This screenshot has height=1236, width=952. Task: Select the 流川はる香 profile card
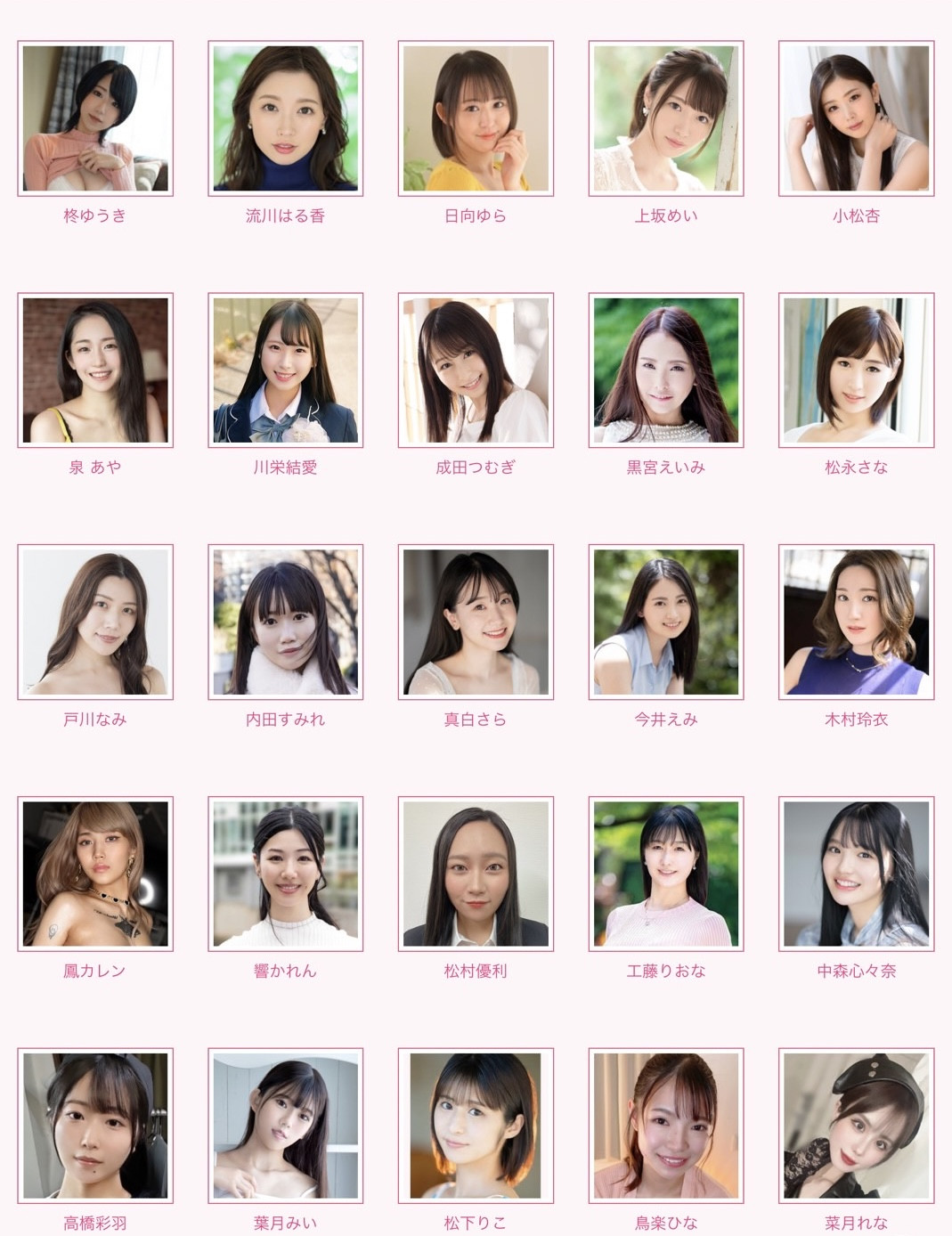(285, 118)
